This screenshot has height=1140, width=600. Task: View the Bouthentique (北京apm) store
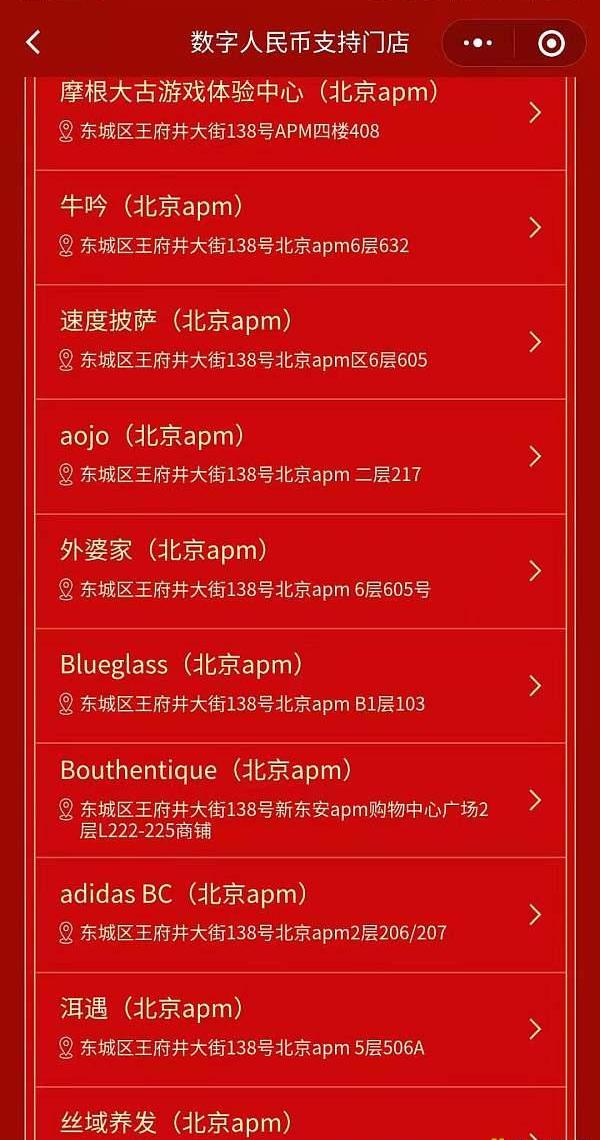coord(300,800)
